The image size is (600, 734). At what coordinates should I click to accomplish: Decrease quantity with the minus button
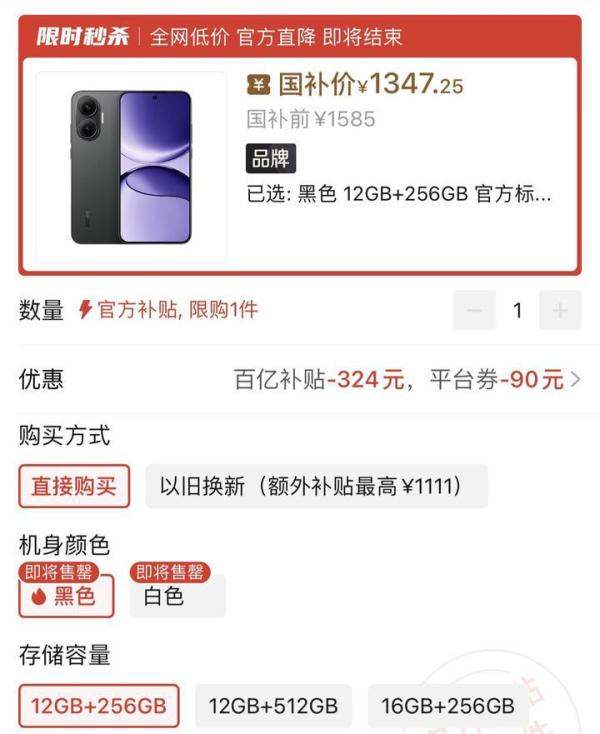[474, 311]
